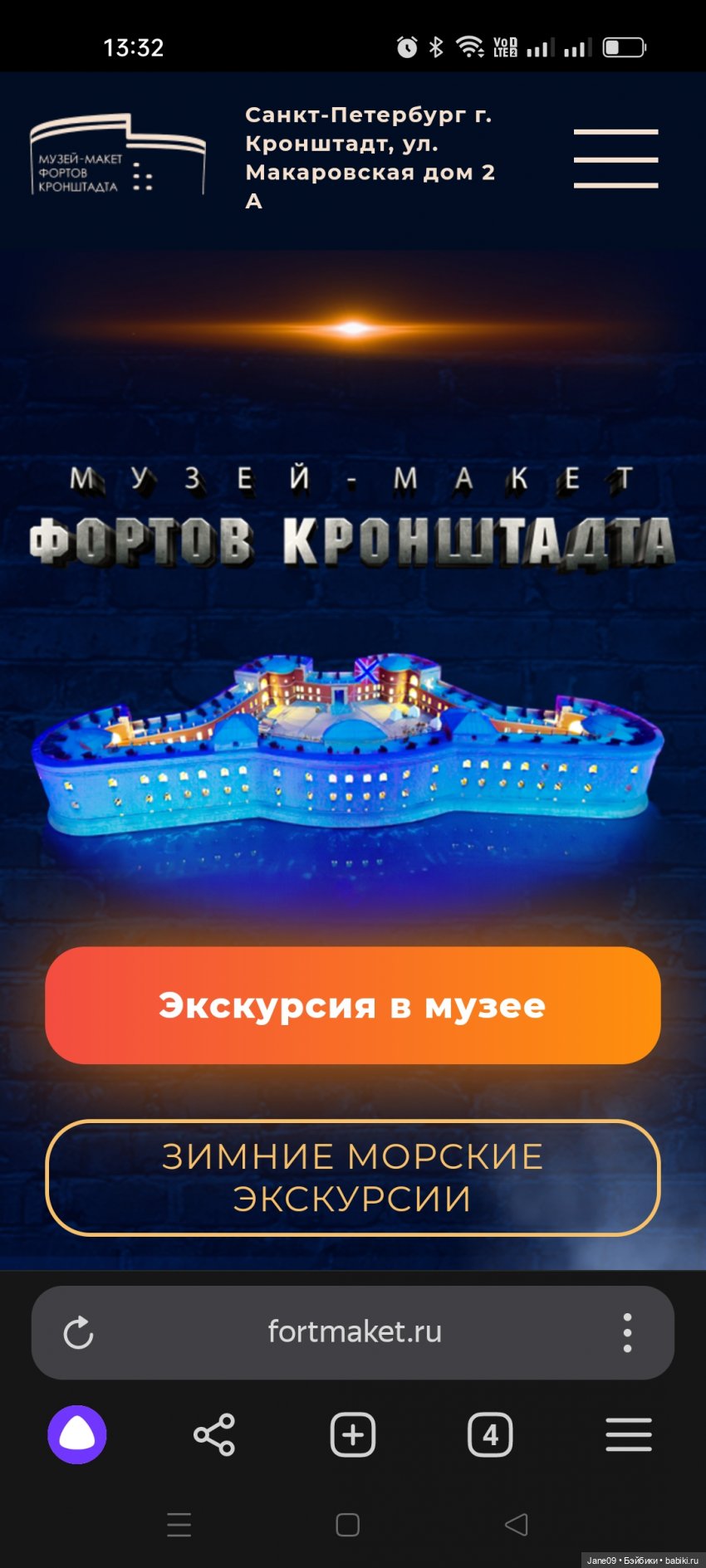This screenshot has height=1568, width=706.
Task: Go to the home screen
Action: [348, 1525]
